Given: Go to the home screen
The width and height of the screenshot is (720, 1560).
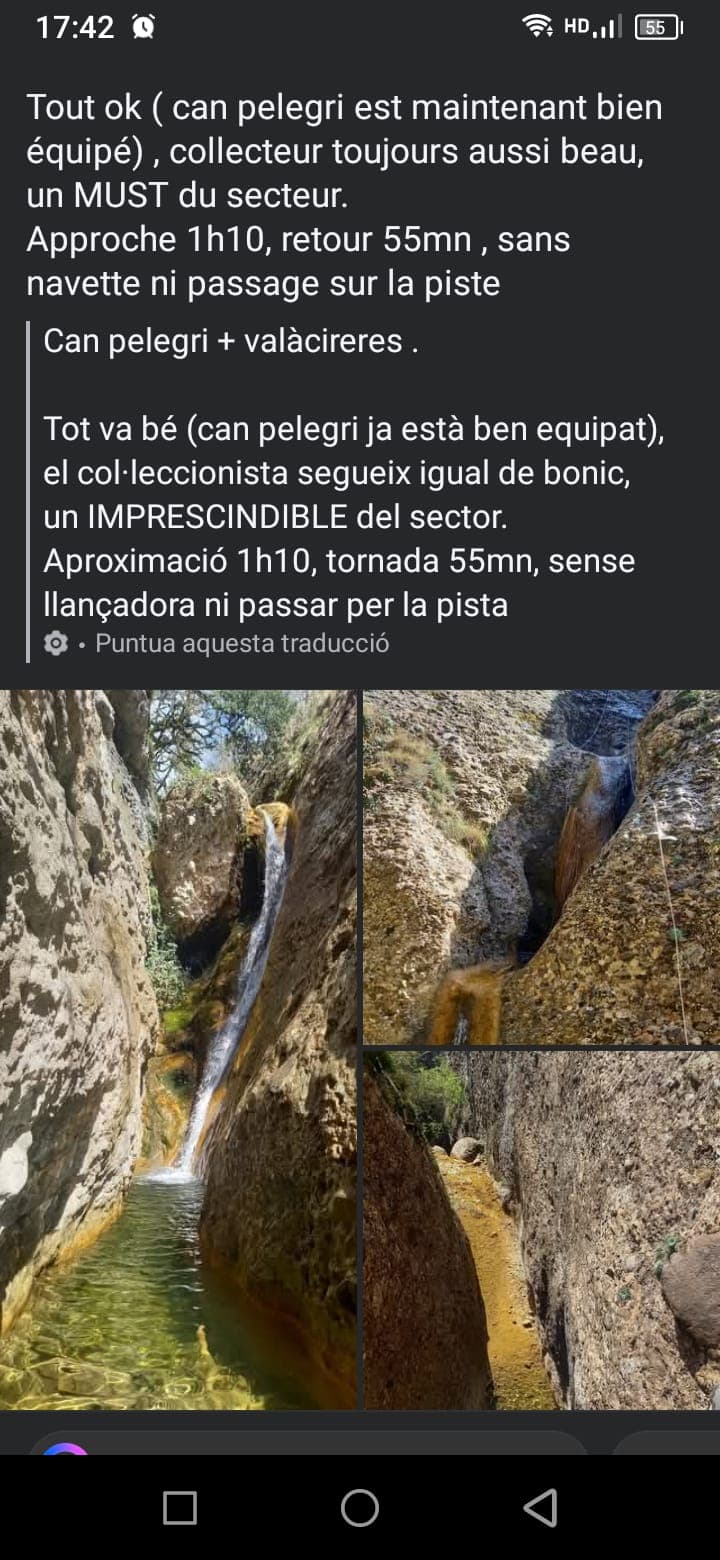Looking at the screenshot, I should (360, 1507).
